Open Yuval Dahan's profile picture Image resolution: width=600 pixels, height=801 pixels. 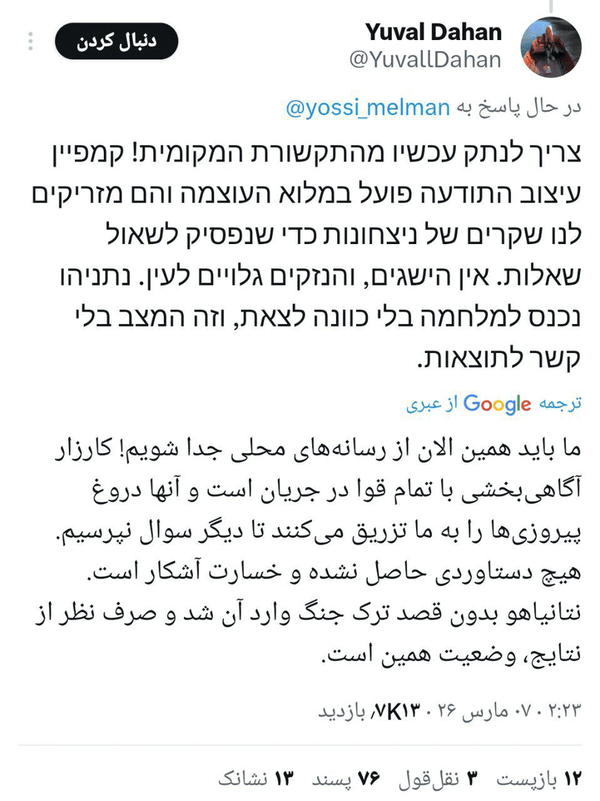click(551, 46)
